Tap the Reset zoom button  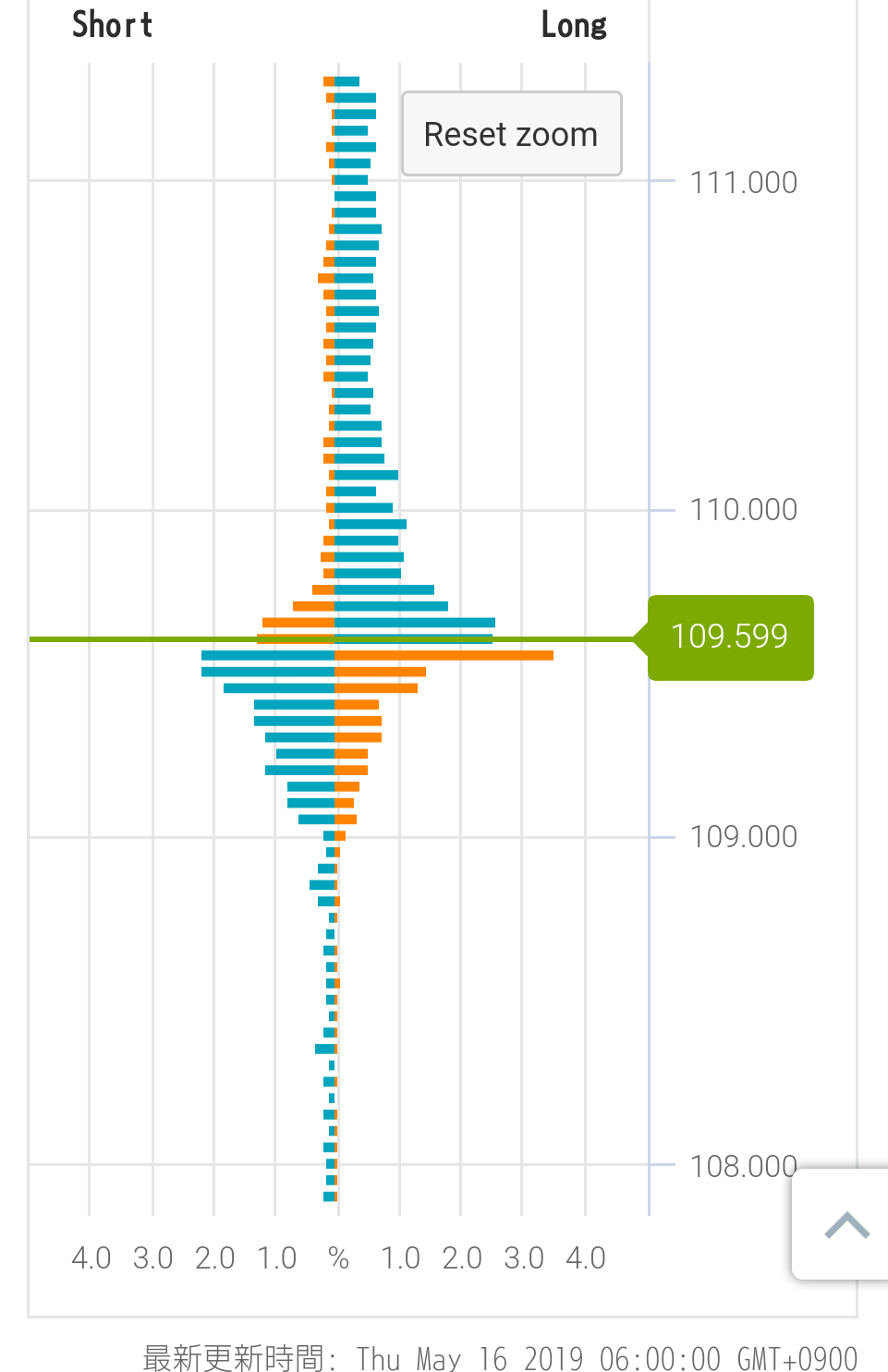[x=511, y=134]
